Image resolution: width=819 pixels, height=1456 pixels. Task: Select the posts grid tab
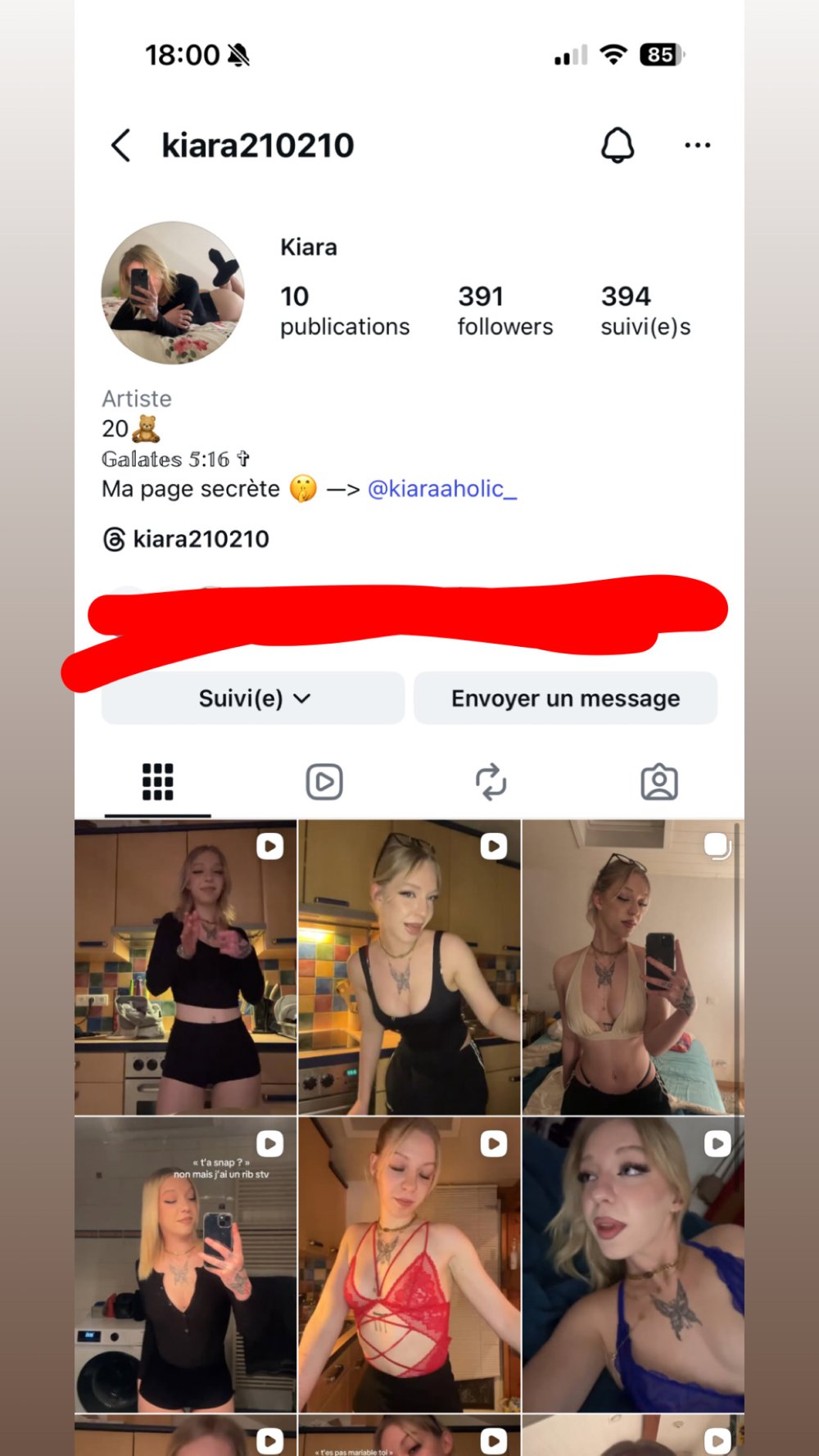pos(158,782)
